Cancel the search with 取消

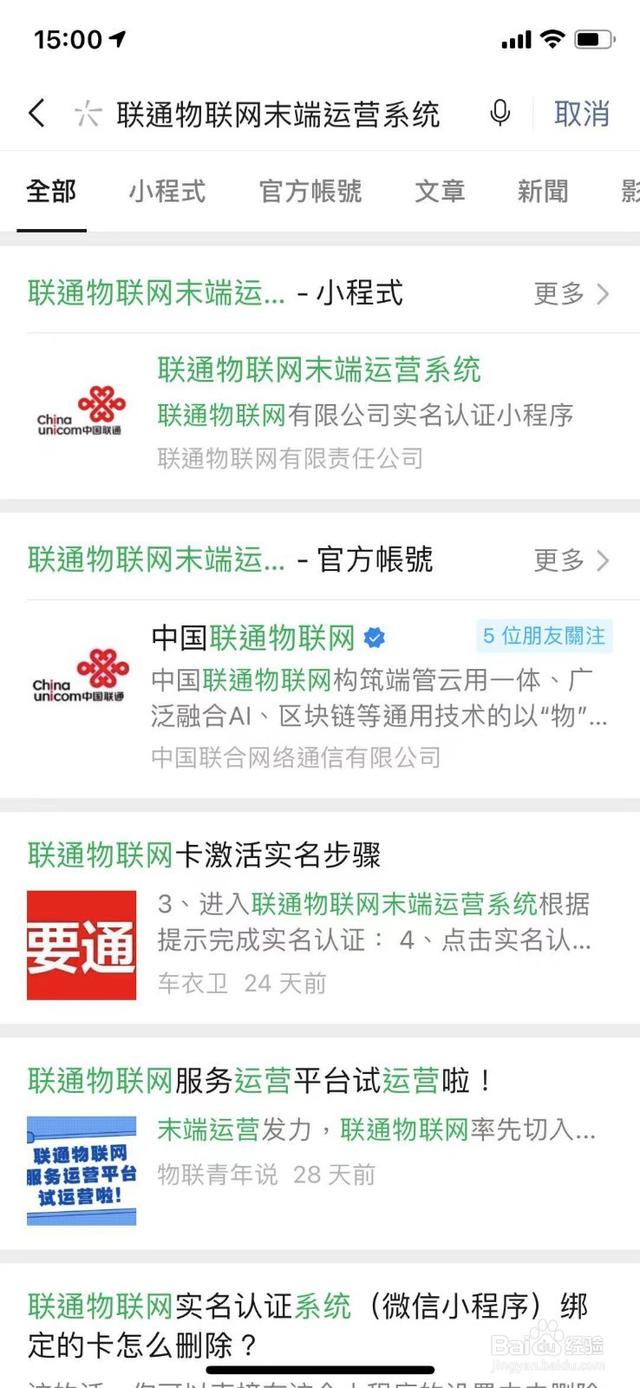[x=581, y=113]
